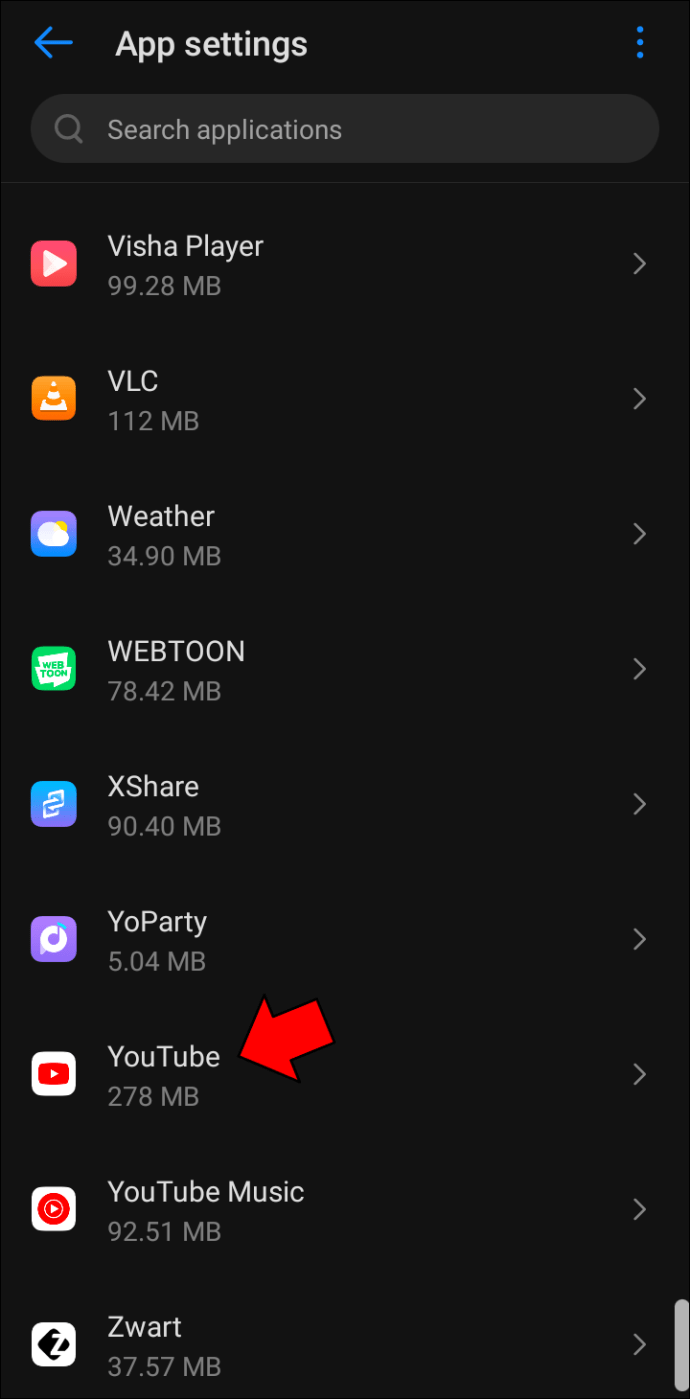The image size is (690, 1399).
Task: Go back from App settings
Action: click(53, 43)
